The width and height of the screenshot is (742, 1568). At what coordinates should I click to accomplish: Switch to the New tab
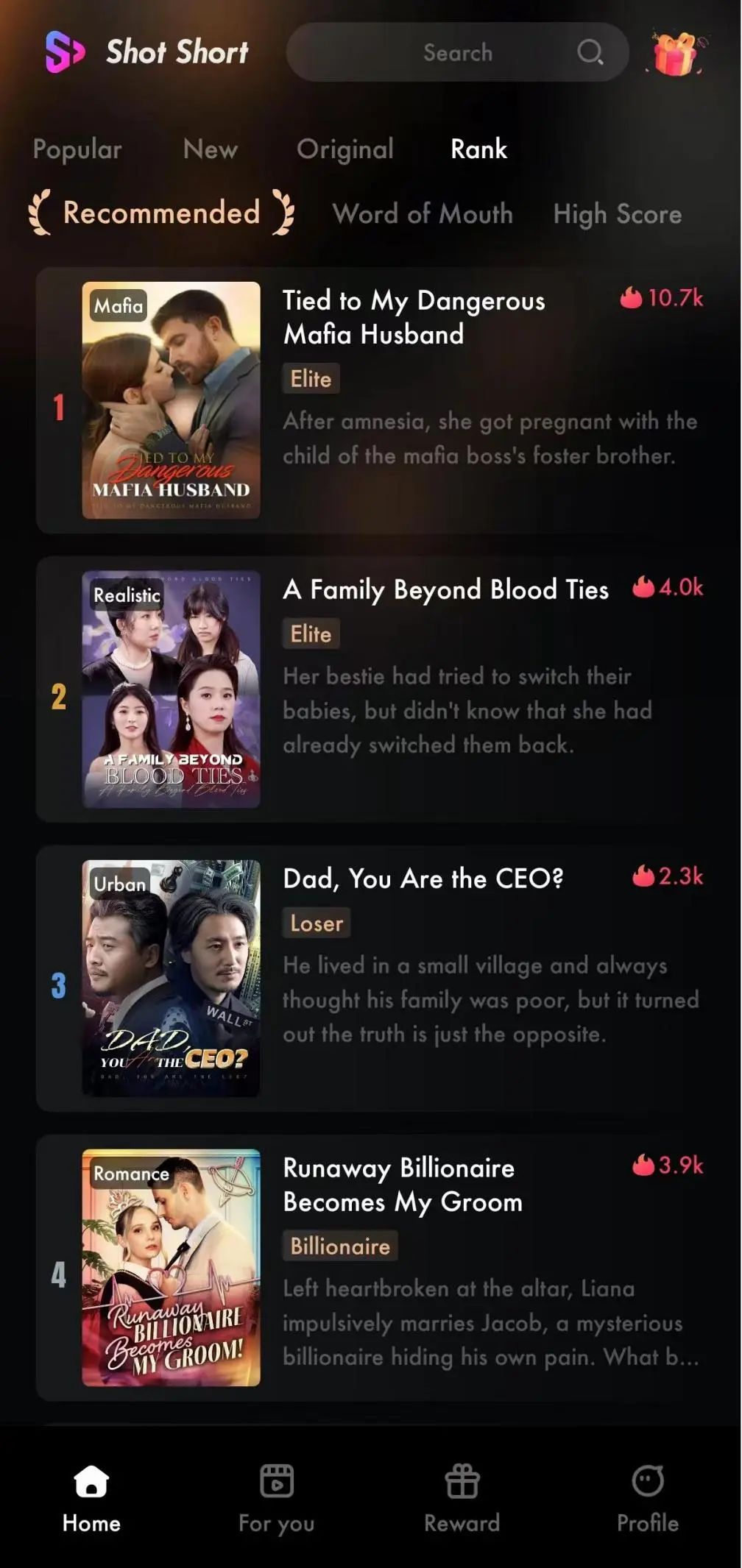click(211, 149)
